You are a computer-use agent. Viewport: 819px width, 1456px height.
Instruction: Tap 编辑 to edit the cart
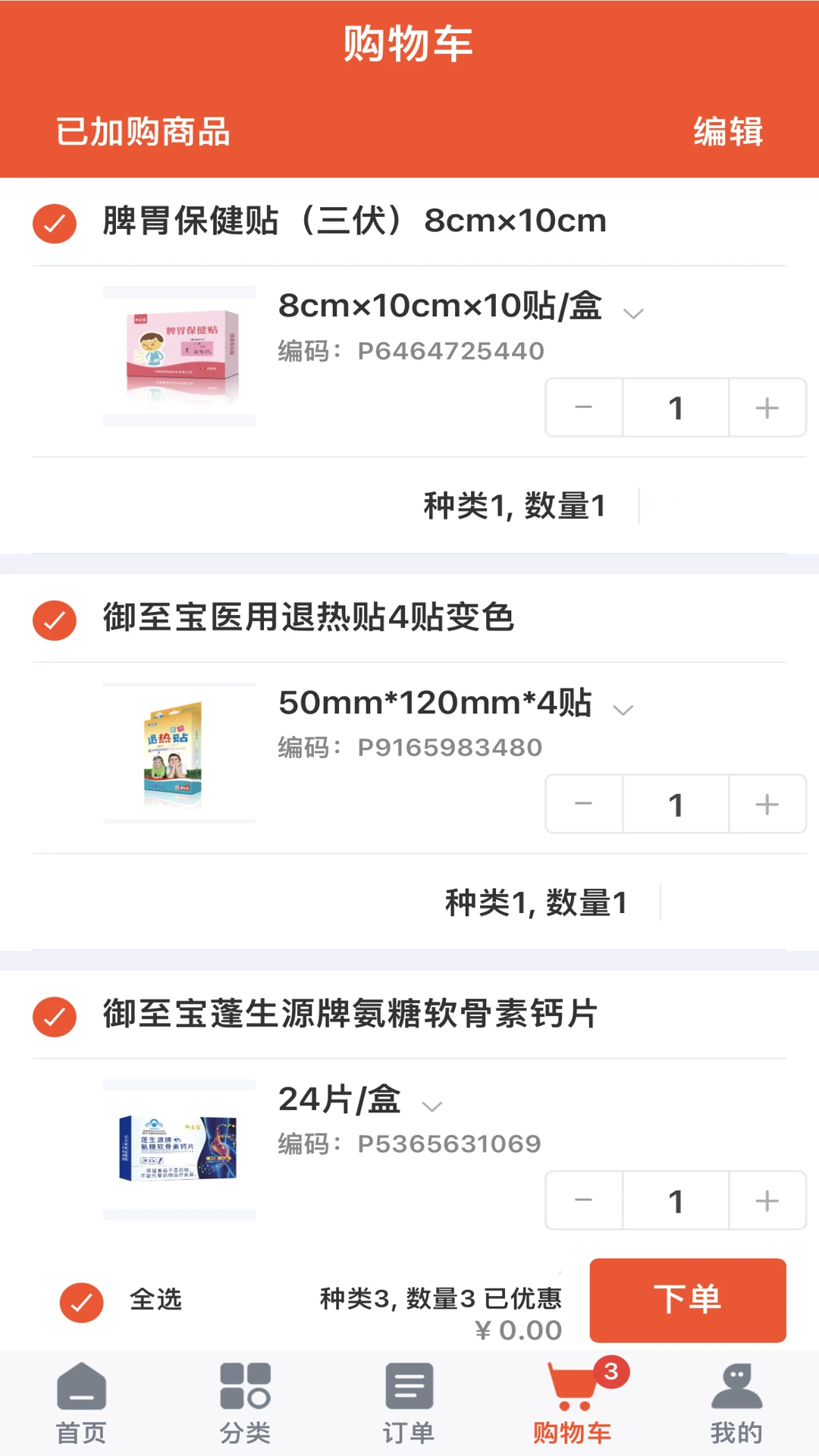point(727,132)
